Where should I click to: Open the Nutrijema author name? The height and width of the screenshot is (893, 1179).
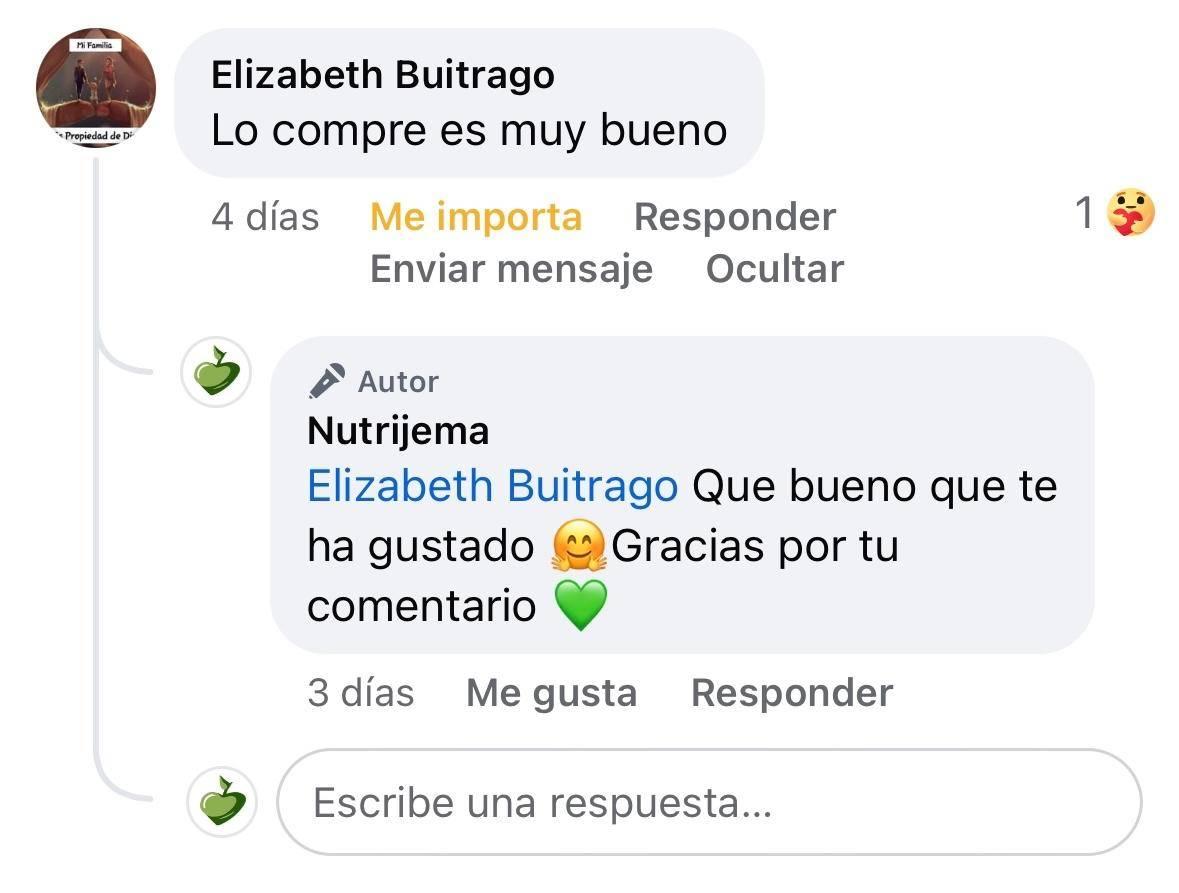click(x=398, y=431)
